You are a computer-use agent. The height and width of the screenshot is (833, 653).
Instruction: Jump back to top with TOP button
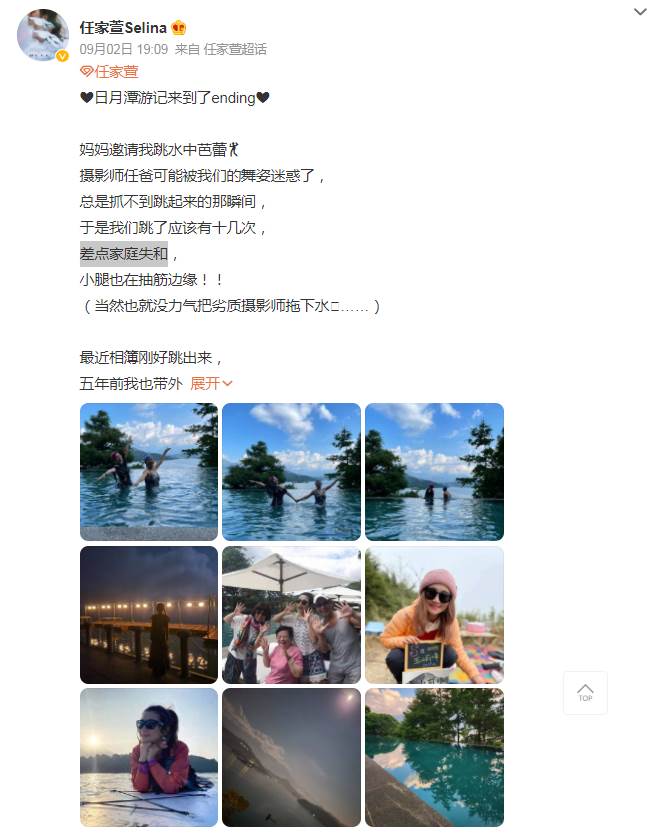pos(585,692)
